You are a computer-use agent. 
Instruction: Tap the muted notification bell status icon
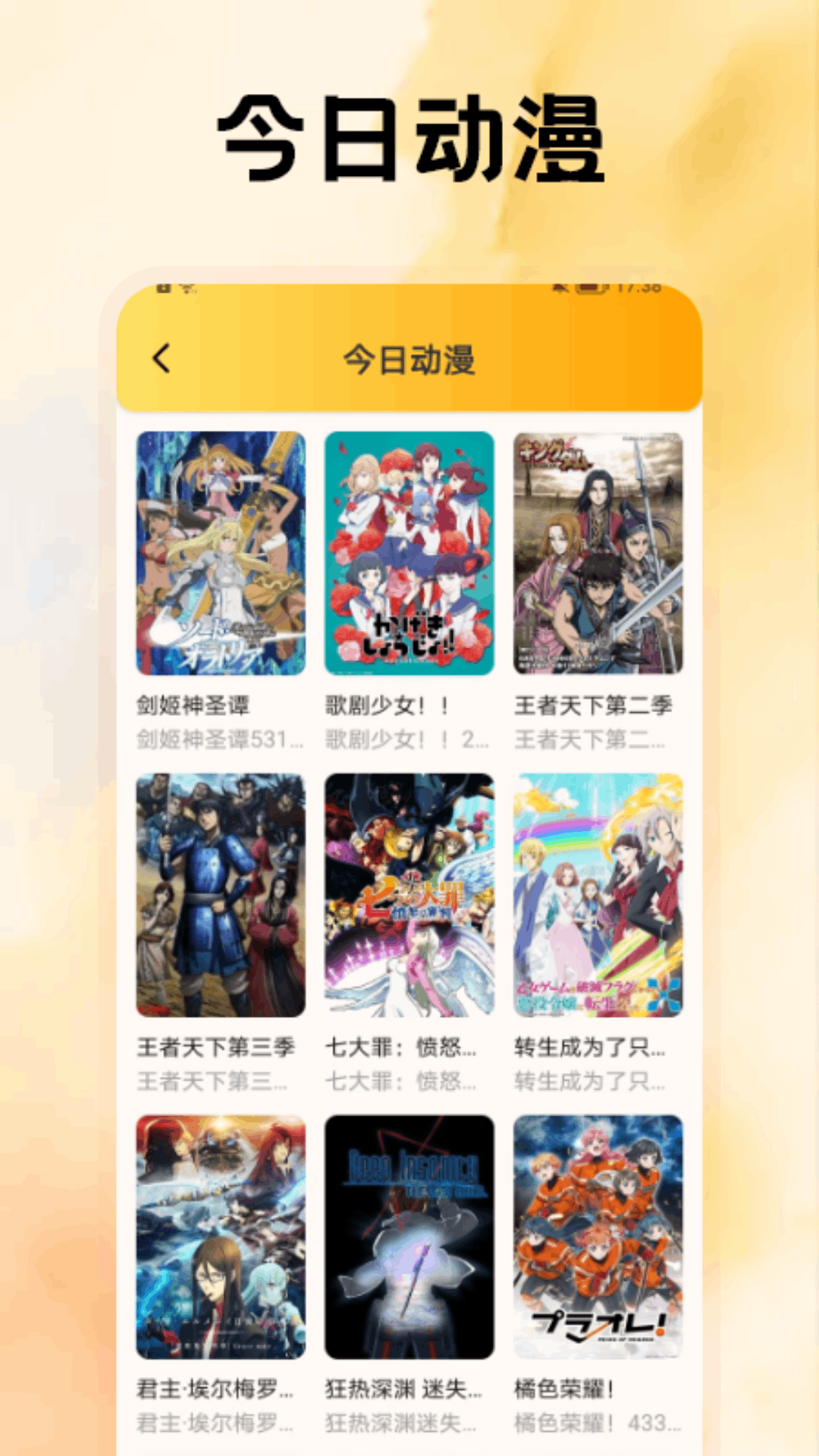coord(561,289)
